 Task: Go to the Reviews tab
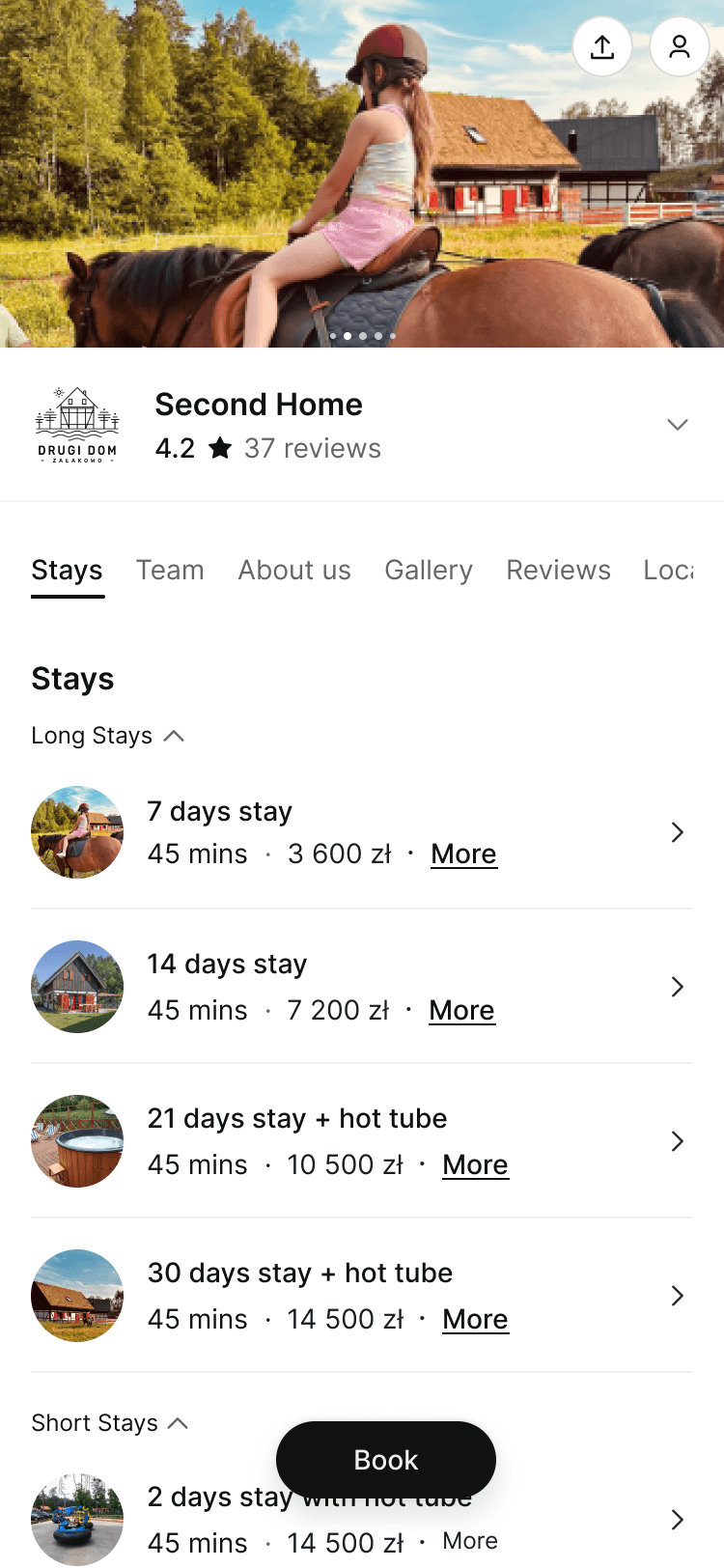(x=558, y=571)
